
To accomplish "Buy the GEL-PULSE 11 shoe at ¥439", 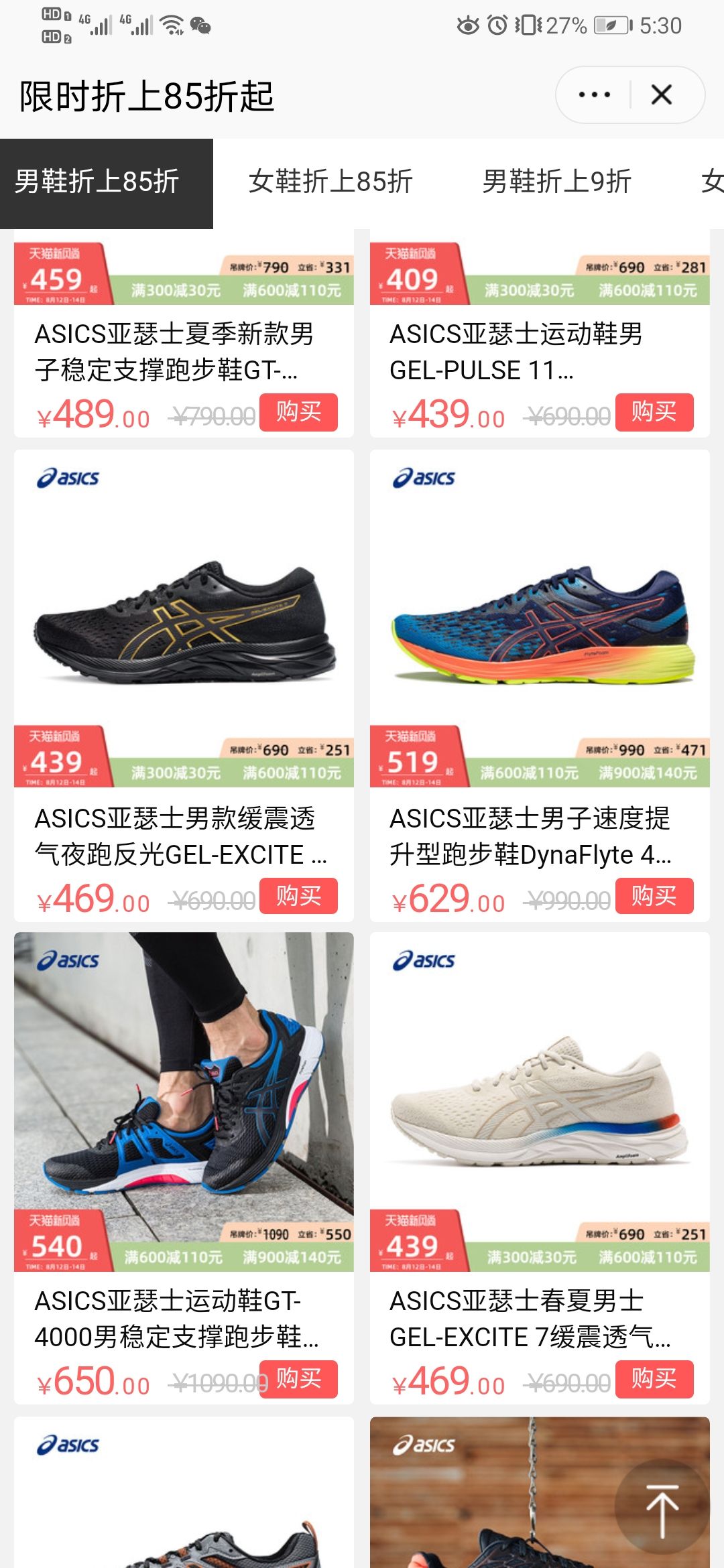I will (x=654, y=412).
